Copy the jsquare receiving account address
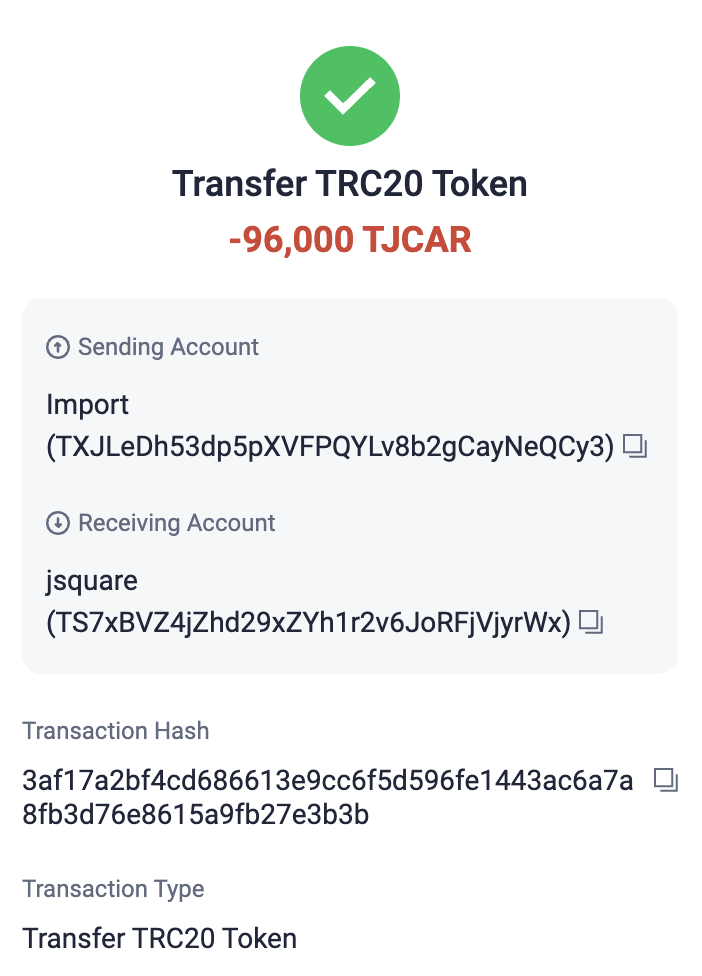The height and width of the screenshot is (976, 702). point(592,623)
